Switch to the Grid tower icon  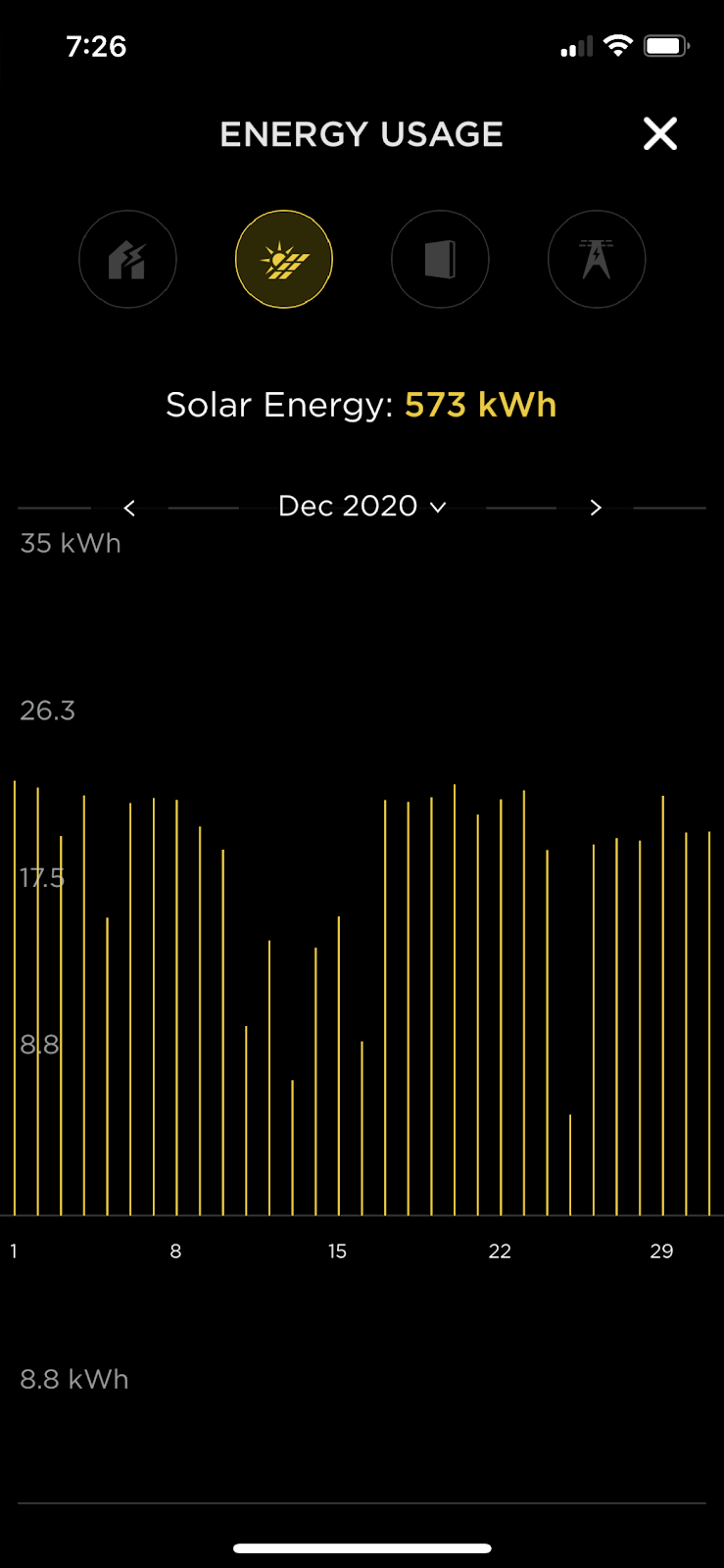[x=597, y=260]
